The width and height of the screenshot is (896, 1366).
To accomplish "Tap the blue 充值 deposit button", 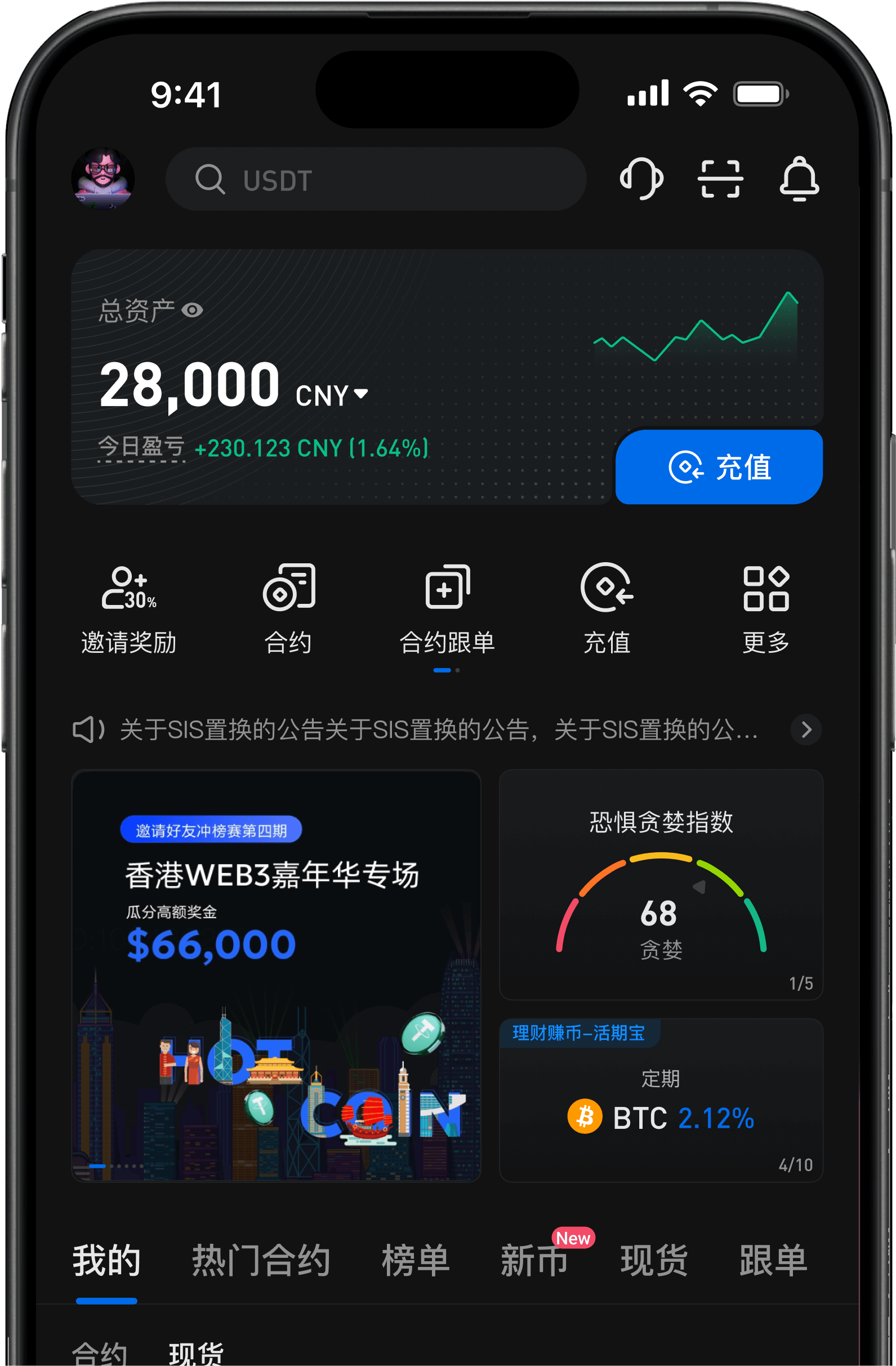I will (x=719, y=466).
